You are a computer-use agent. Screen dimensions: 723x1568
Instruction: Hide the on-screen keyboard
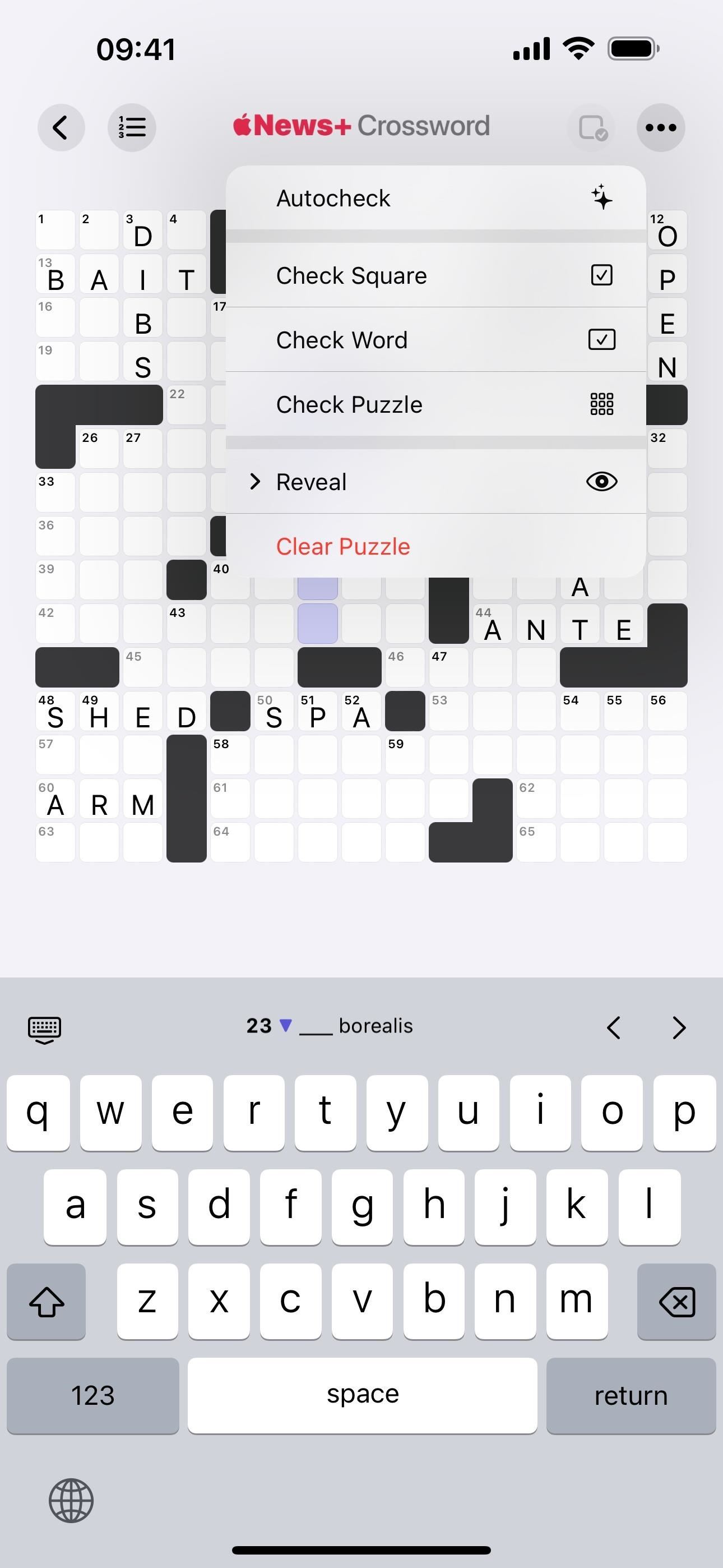pyautogui.click(x=44, y=1029)
